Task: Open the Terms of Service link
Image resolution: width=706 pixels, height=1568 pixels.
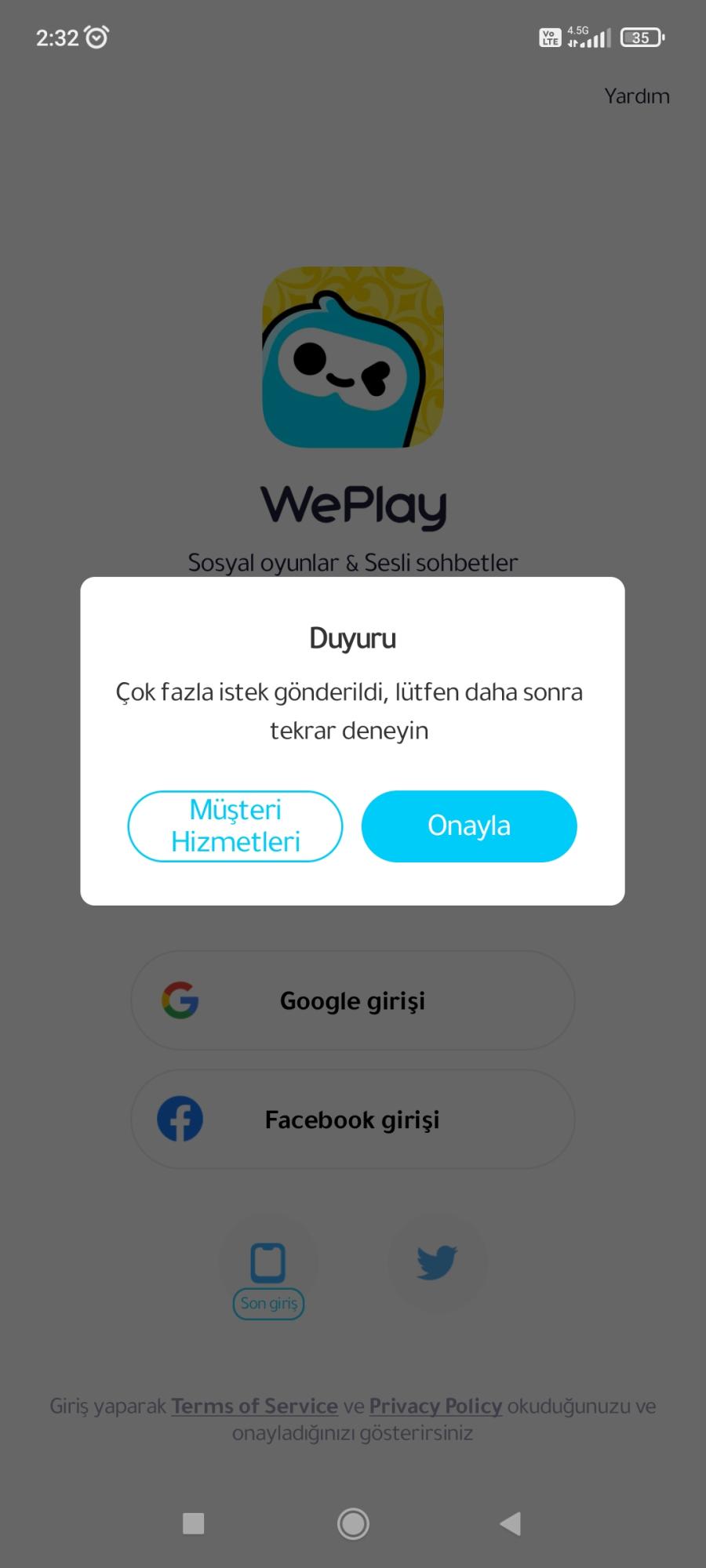Action: pyautogui.click(x=254, y=1406)
